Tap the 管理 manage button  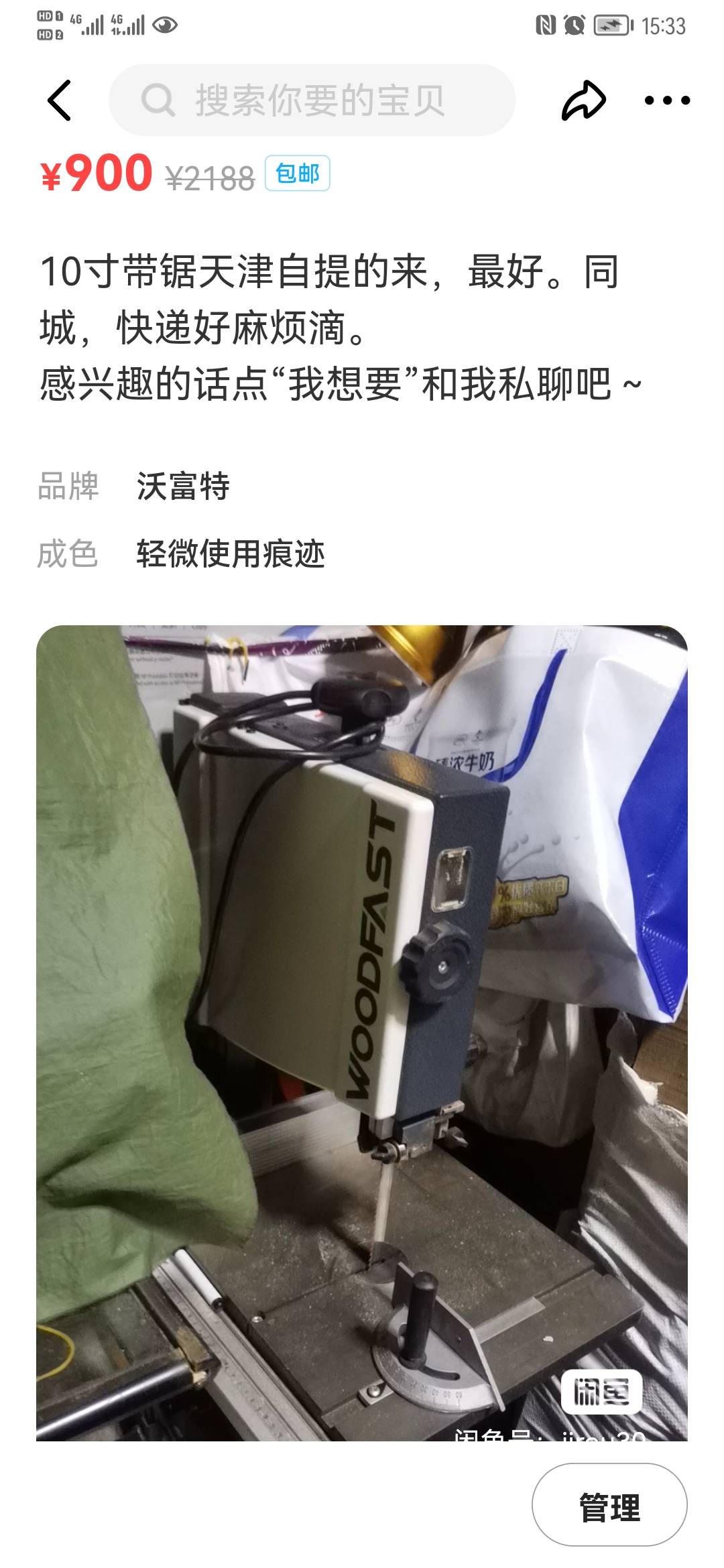coord(609,1508)
